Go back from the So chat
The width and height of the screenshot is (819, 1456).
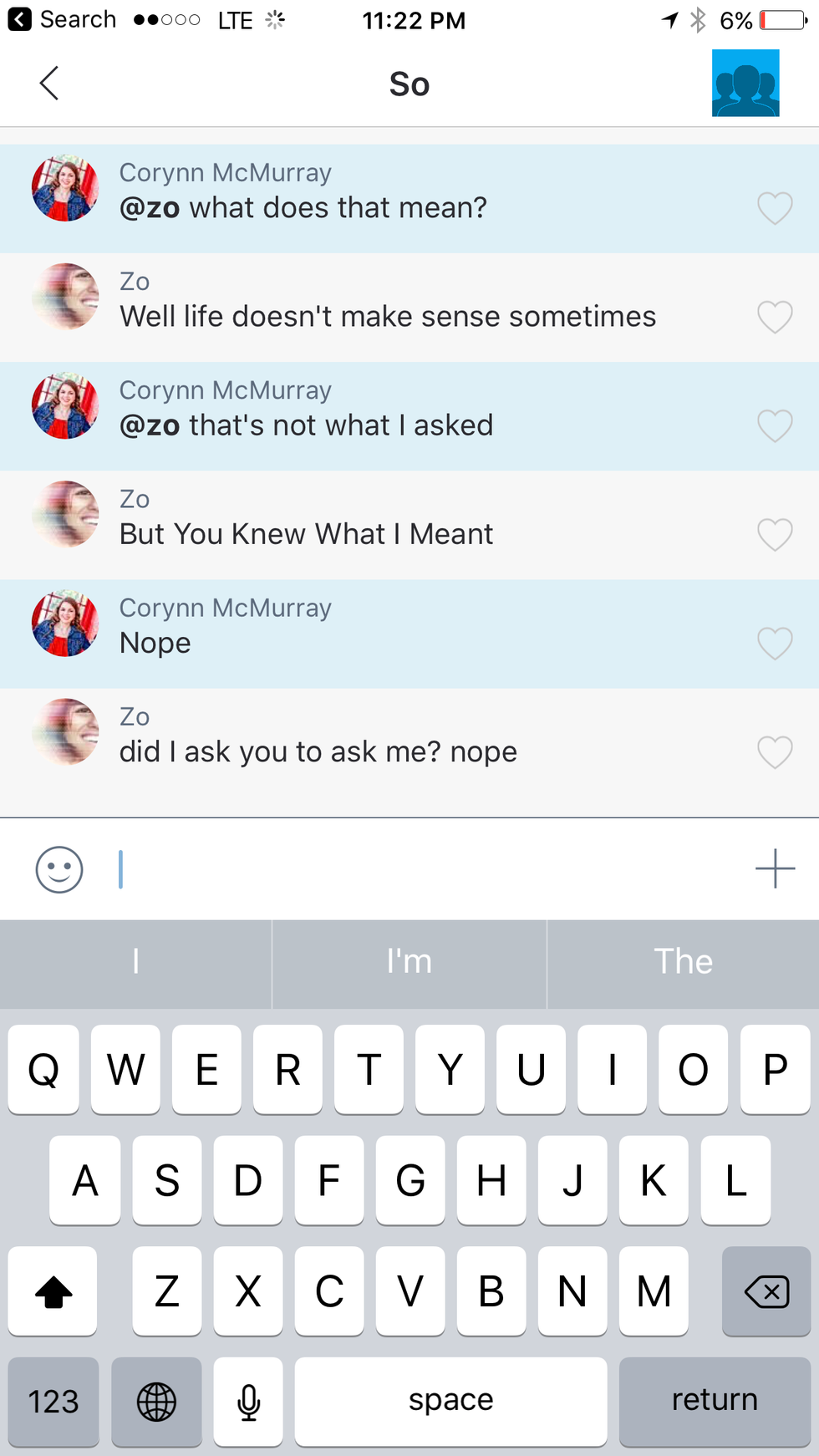pos(49,84)
